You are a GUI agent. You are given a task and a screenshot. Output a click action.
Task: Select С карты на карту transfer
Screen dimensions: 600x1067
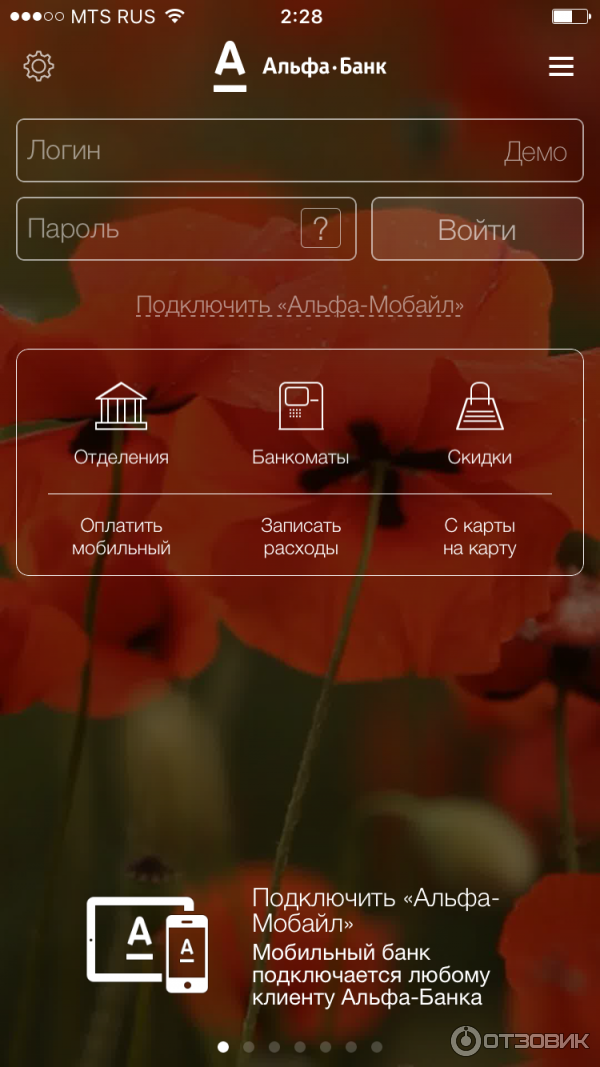point(479,537)
